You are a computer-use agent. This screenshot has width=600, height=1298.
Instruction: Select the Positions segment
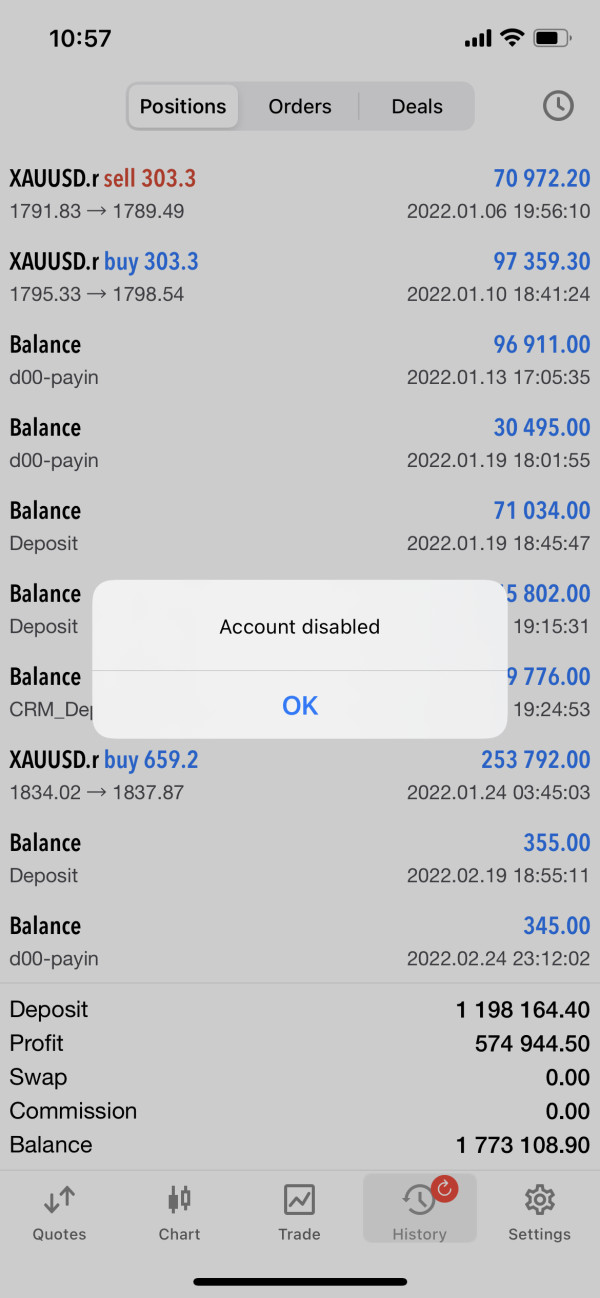point(183,106)
